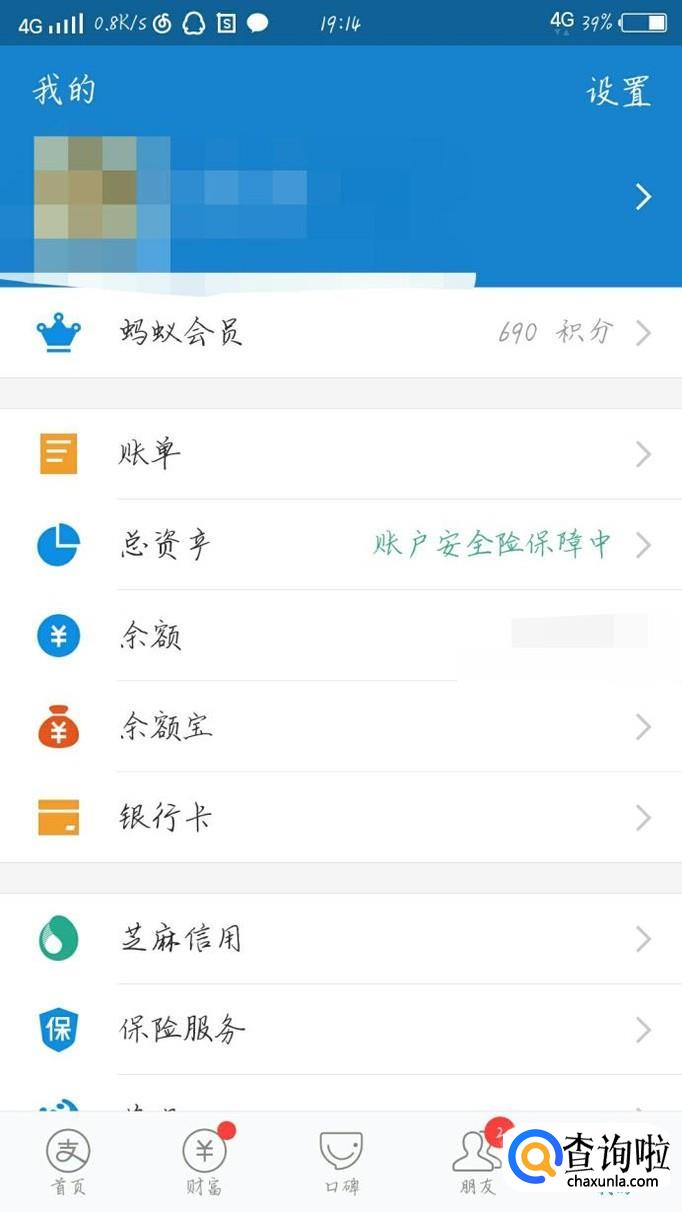Open 蚂蚁会员 membership points
The image size is (682, 1212).
pyautogui.click(x=340, y=333)
